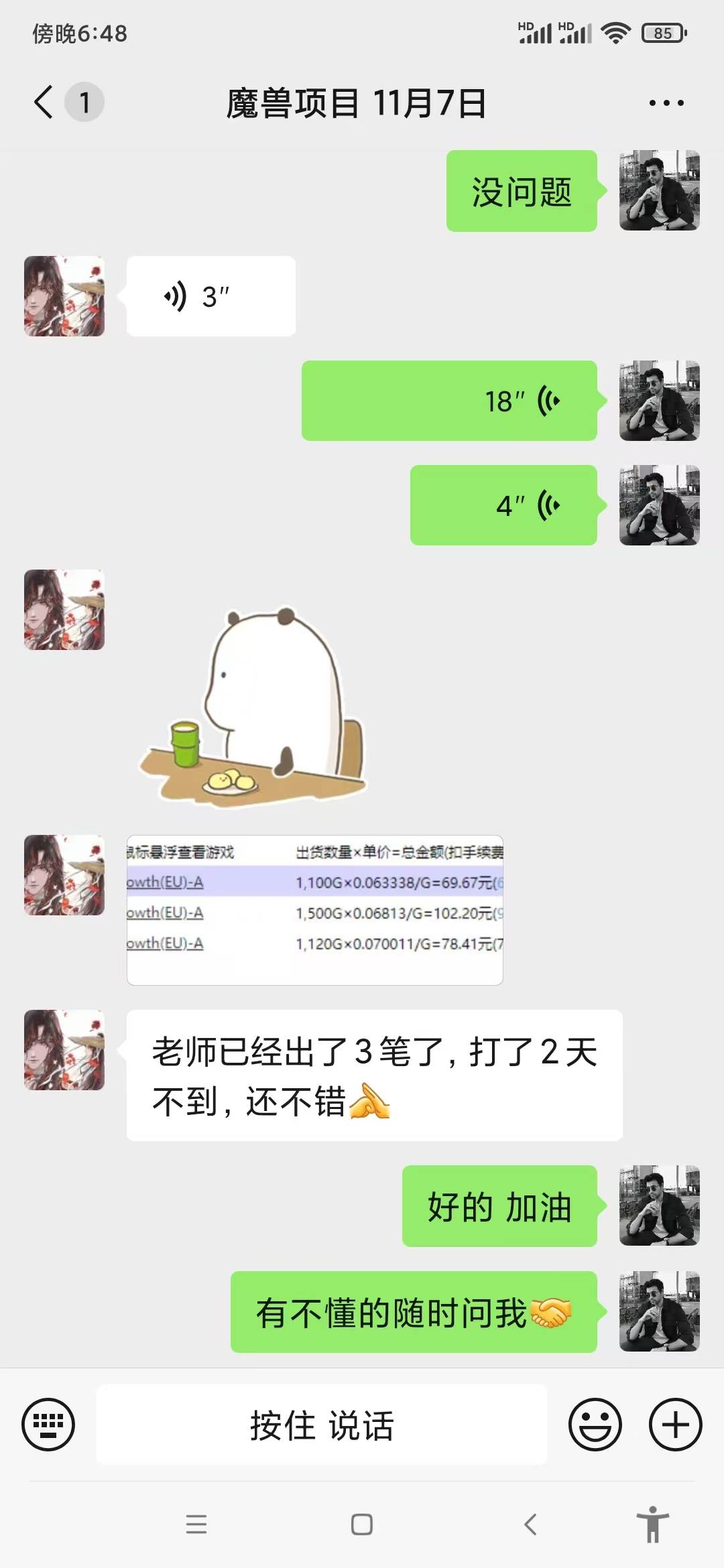Switch to keyboard input mode
Screen dimensions: 724x1568
(x=48, y=1423)
